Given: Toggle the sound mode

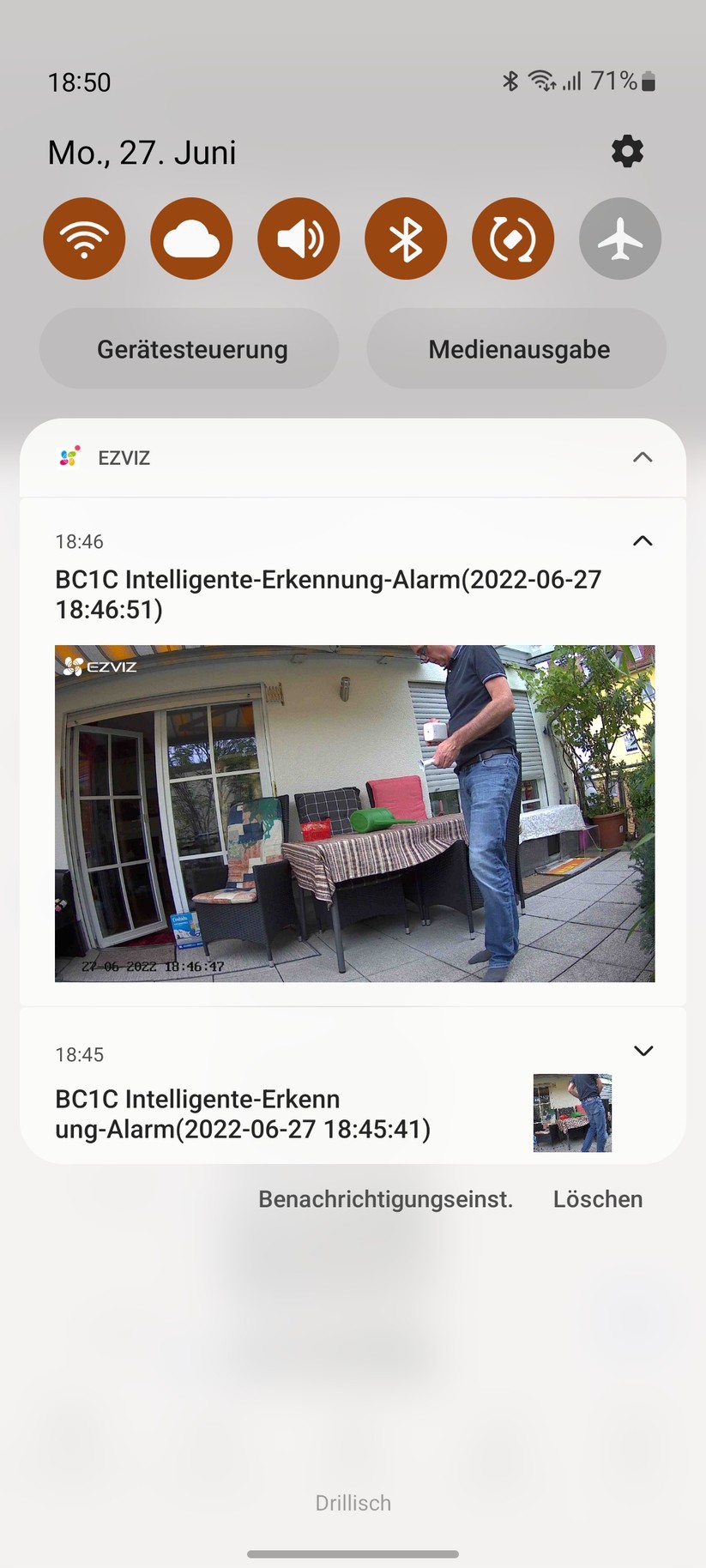Looking at the screenshot, I should pos(299,238).
